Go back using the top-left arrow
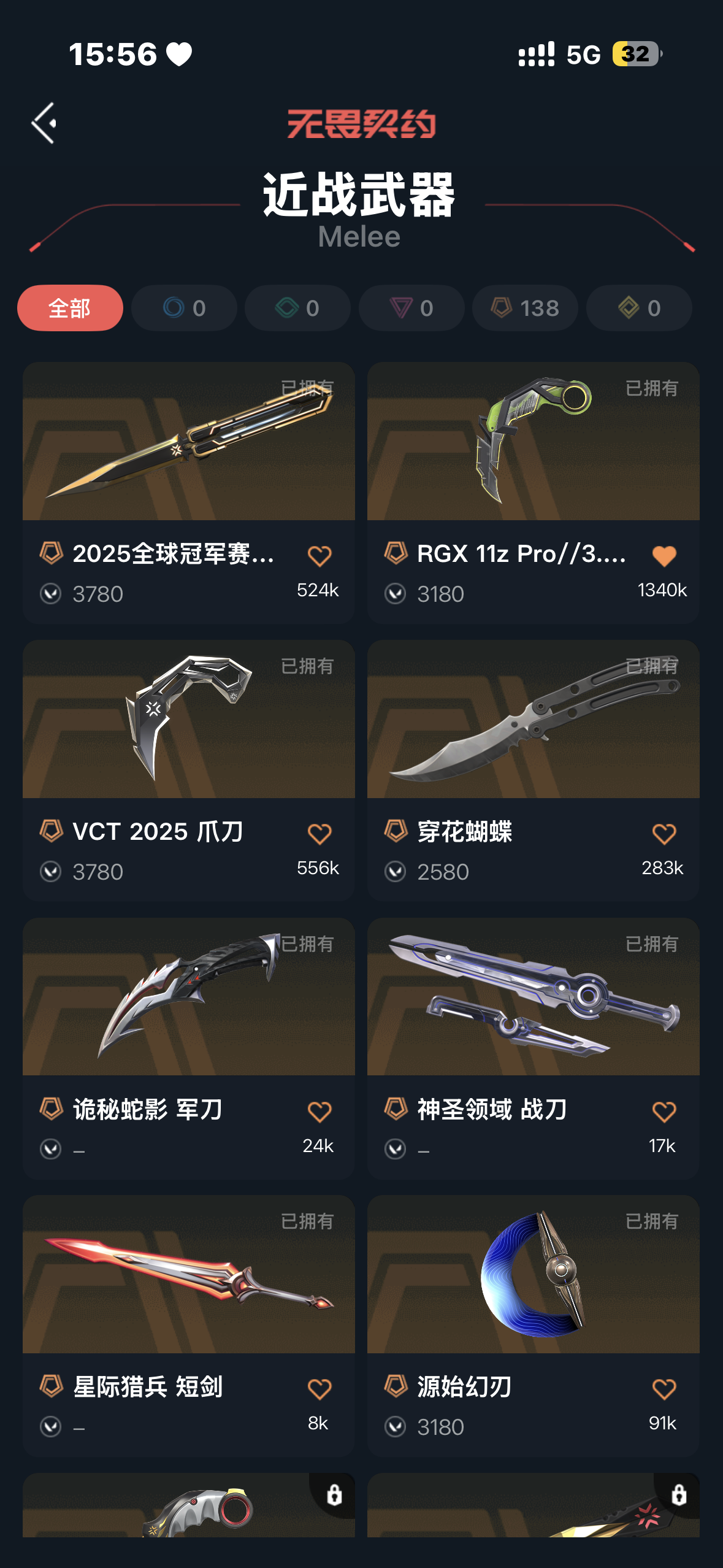 44,123
